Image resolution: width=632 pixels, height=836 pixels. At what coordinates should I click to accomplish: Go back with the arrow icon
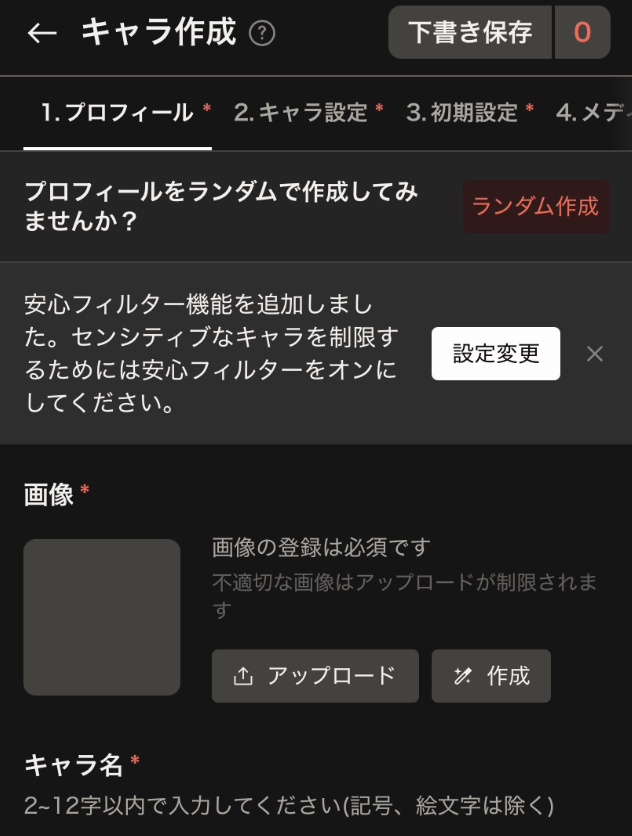point(42,33)
